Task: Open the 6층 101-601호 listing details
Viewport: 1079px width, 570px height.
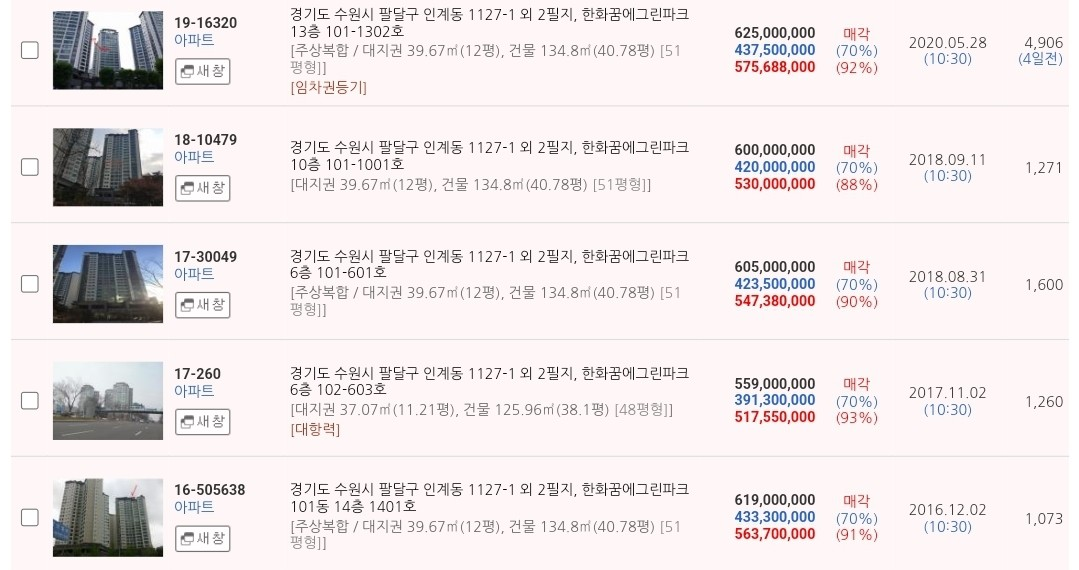Action: point(489,264)
